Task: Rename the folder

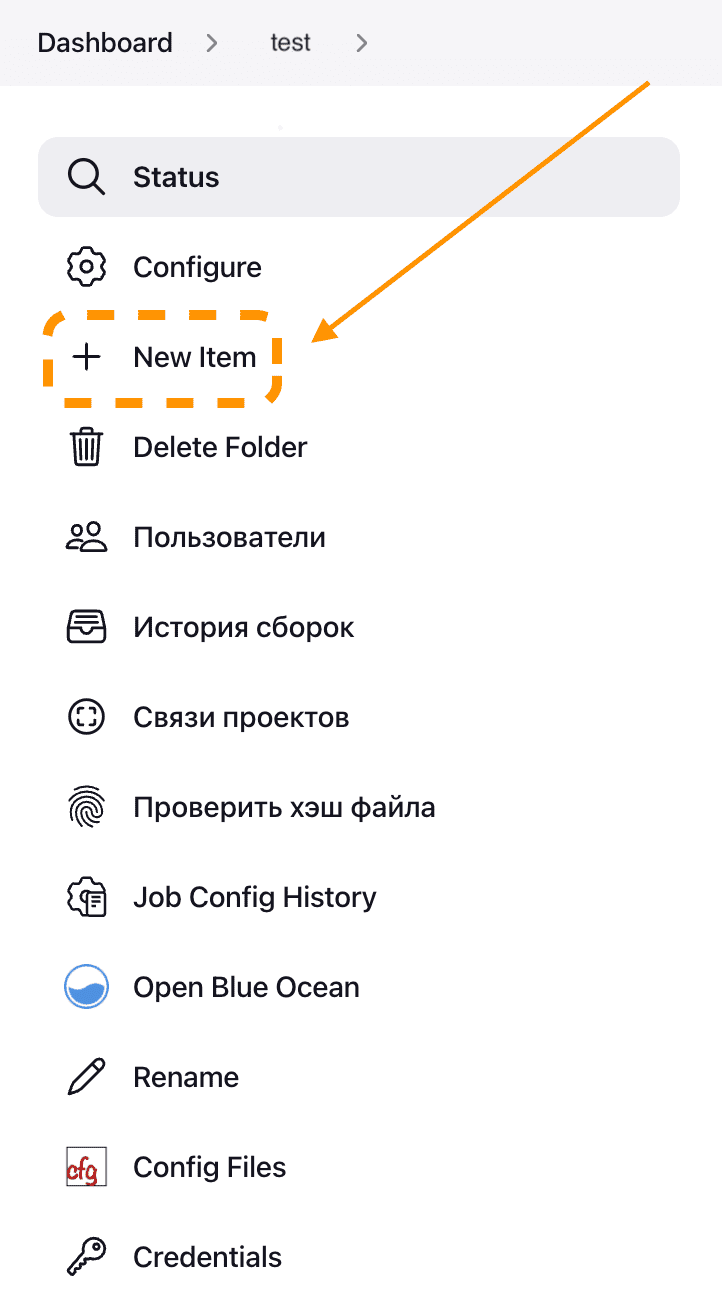Action: [186, 1077]
